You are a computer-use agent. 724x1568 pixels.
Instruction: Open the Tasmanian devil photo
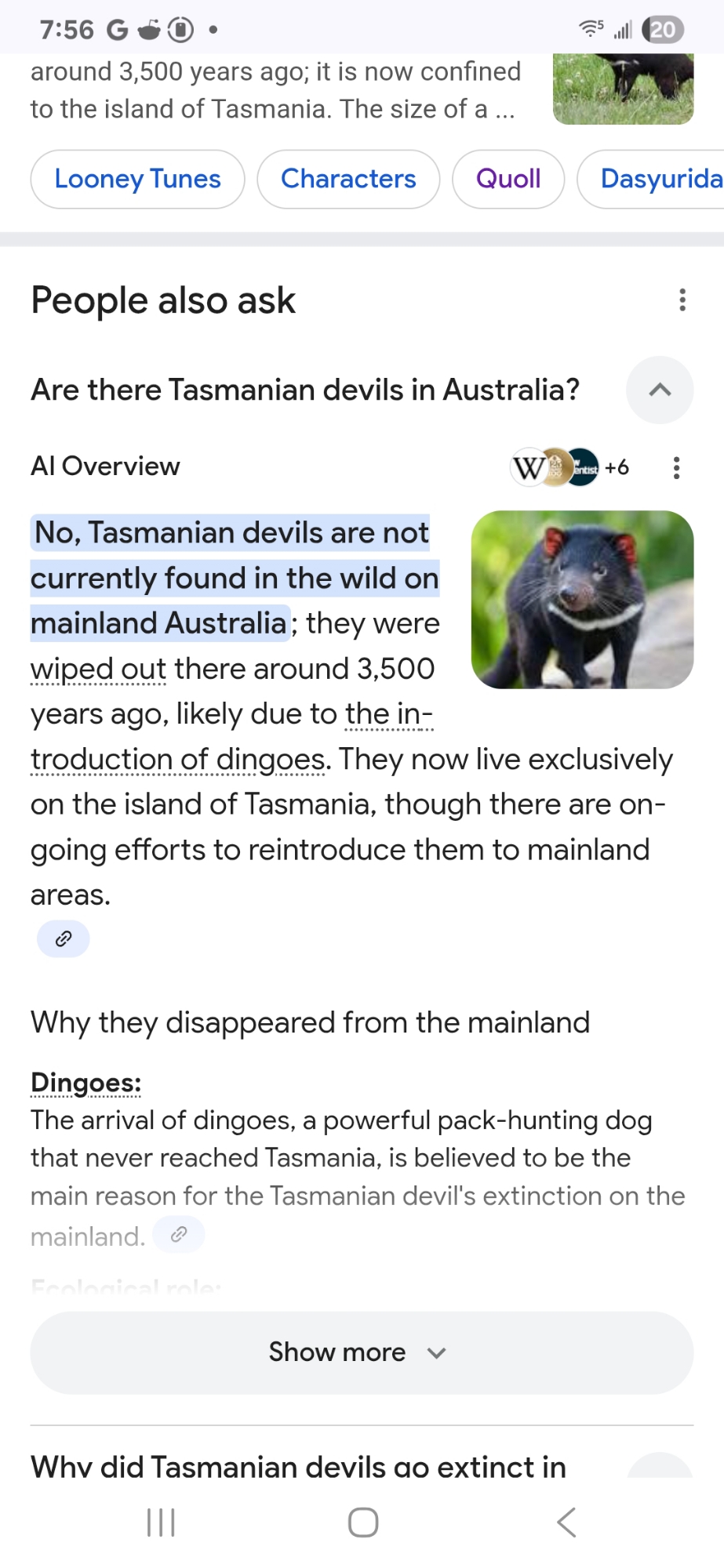582,600
